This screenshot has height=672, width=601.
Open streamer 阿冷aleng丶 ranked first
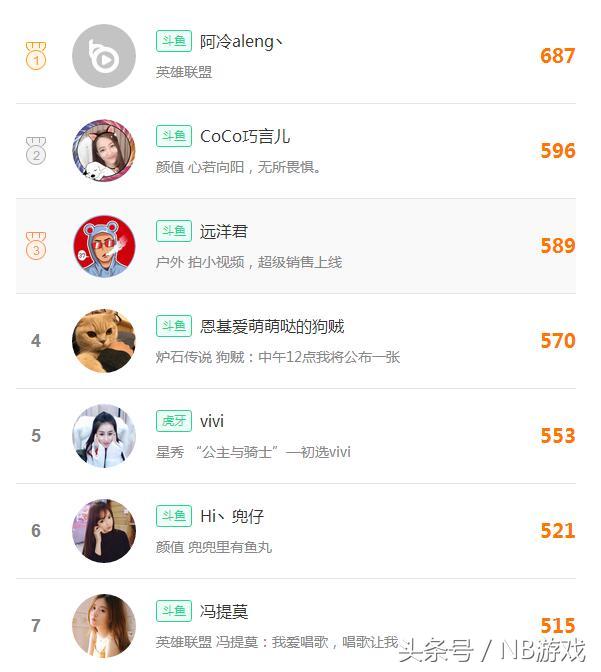click(240, 42)
